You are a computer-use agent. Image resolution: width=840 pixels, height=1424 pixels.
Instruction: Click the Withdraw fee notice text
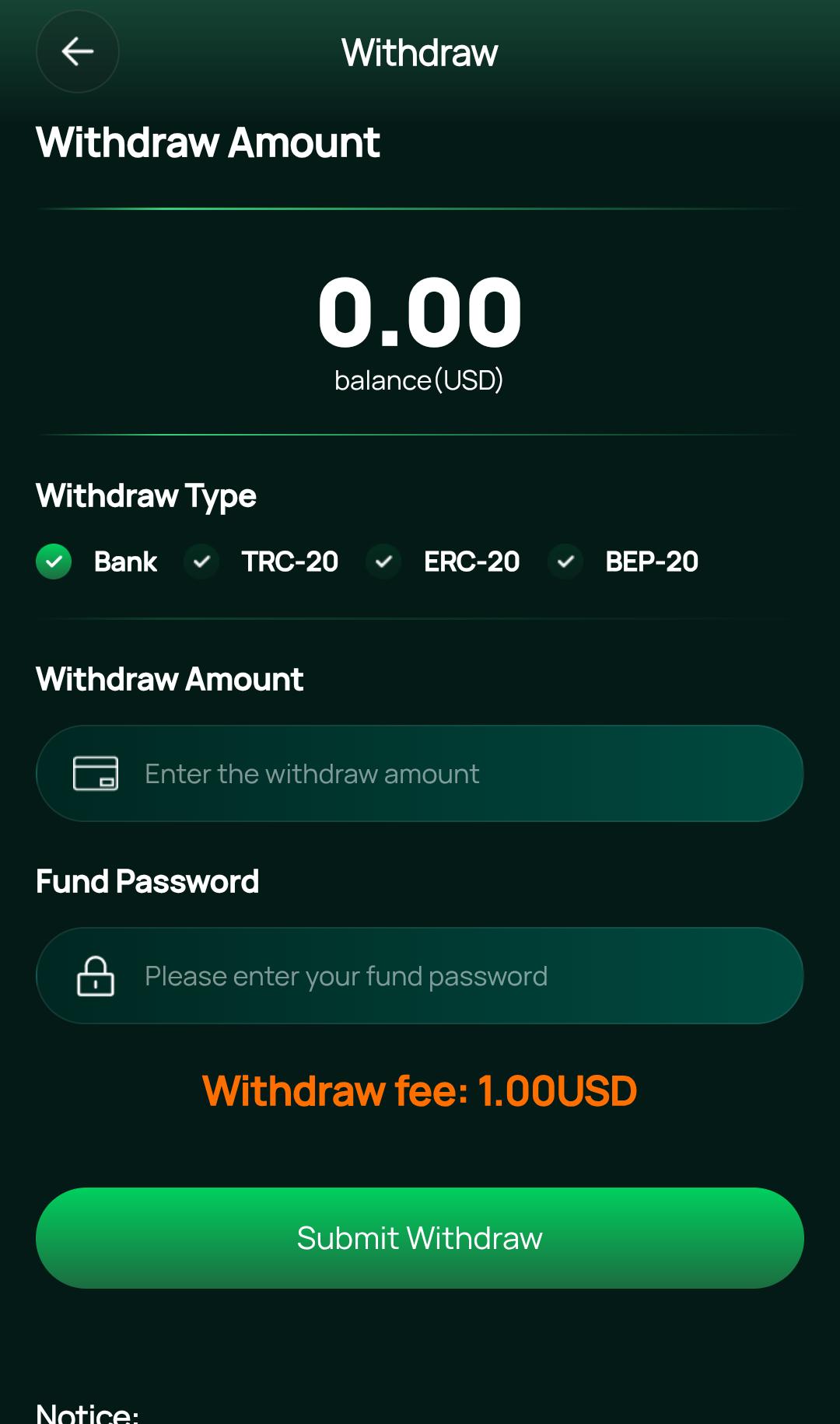[419, 1092]
